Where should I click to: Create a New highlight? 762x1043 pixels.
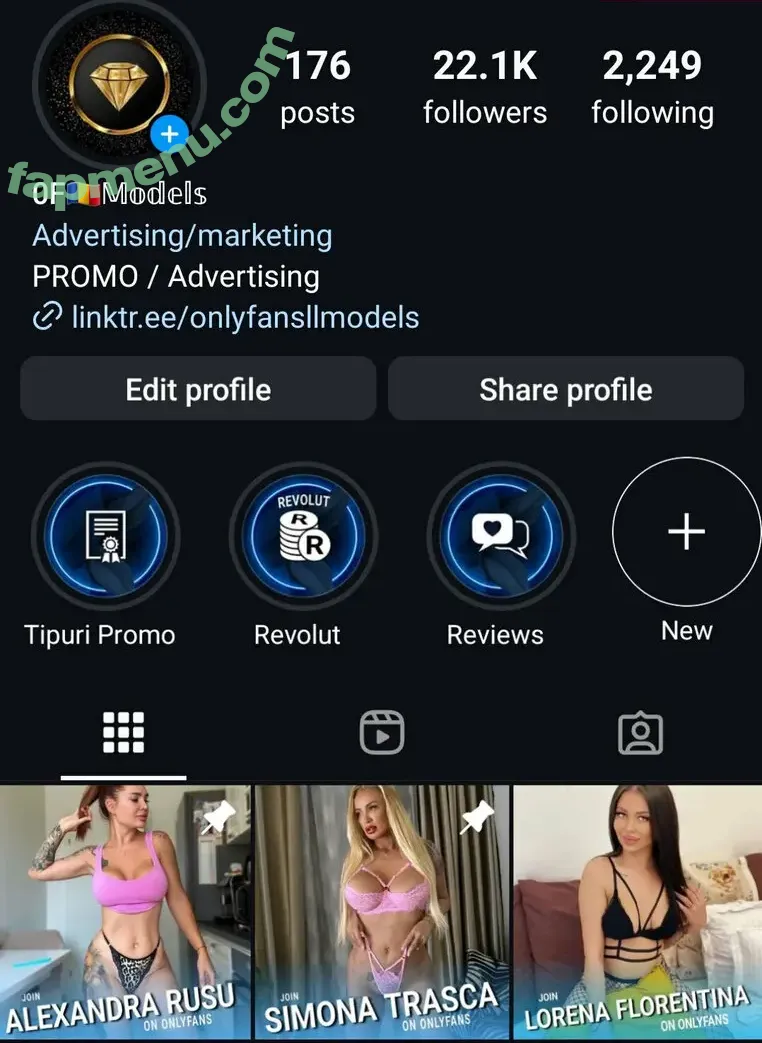click(686, 533)
